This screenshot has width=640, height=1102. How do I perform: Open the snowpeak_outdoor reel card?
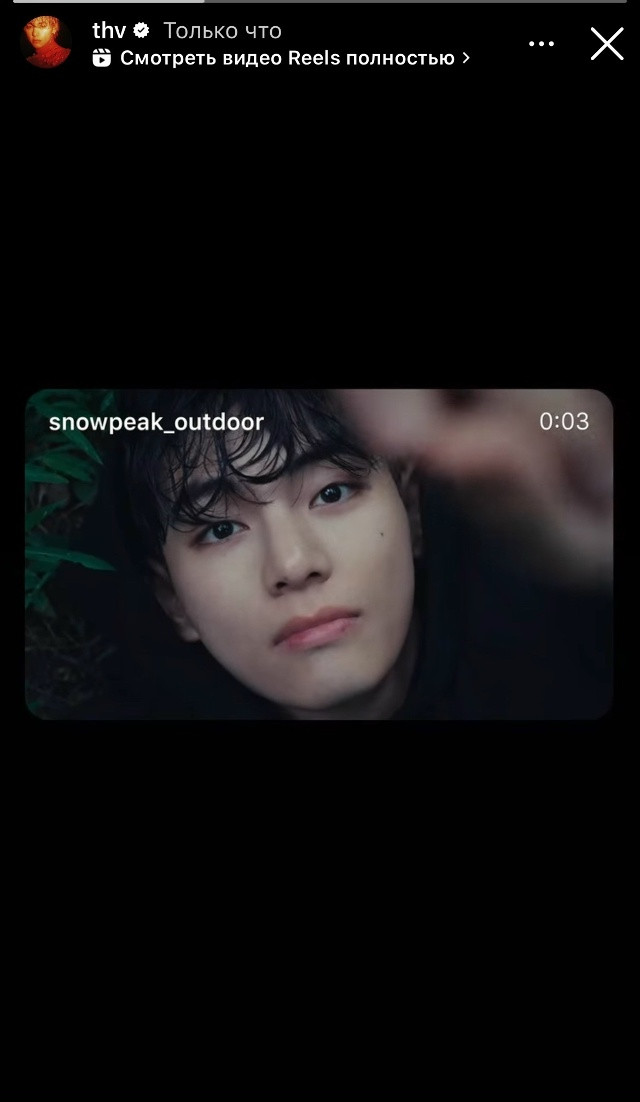tap(319, 554)
